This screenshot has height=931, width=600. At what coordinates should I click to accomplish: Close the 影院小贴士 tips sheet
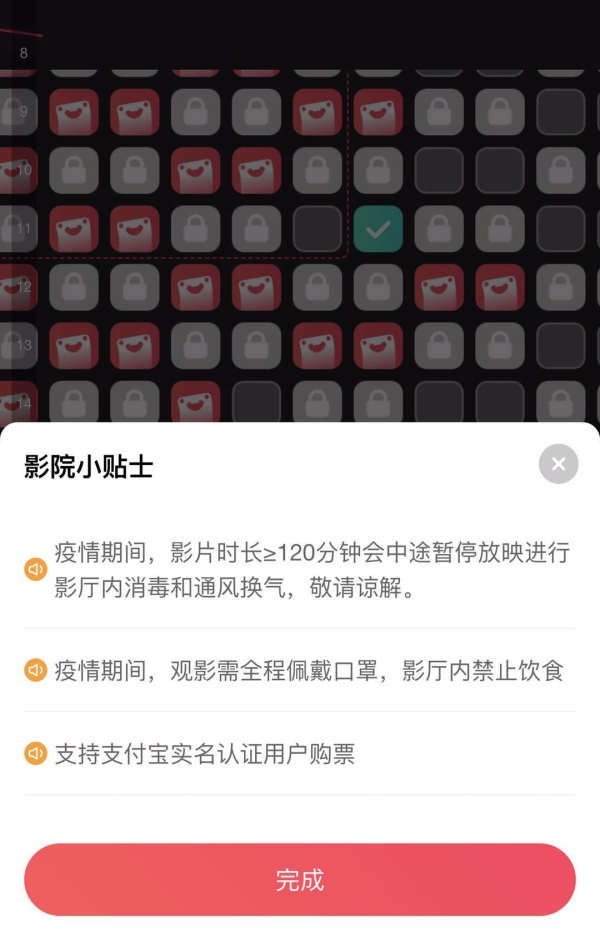[x=558, y=464]
